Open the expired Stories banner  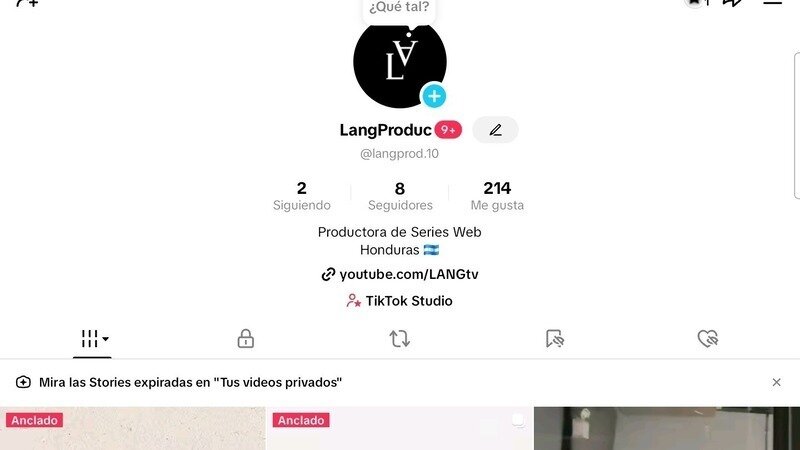190,382
